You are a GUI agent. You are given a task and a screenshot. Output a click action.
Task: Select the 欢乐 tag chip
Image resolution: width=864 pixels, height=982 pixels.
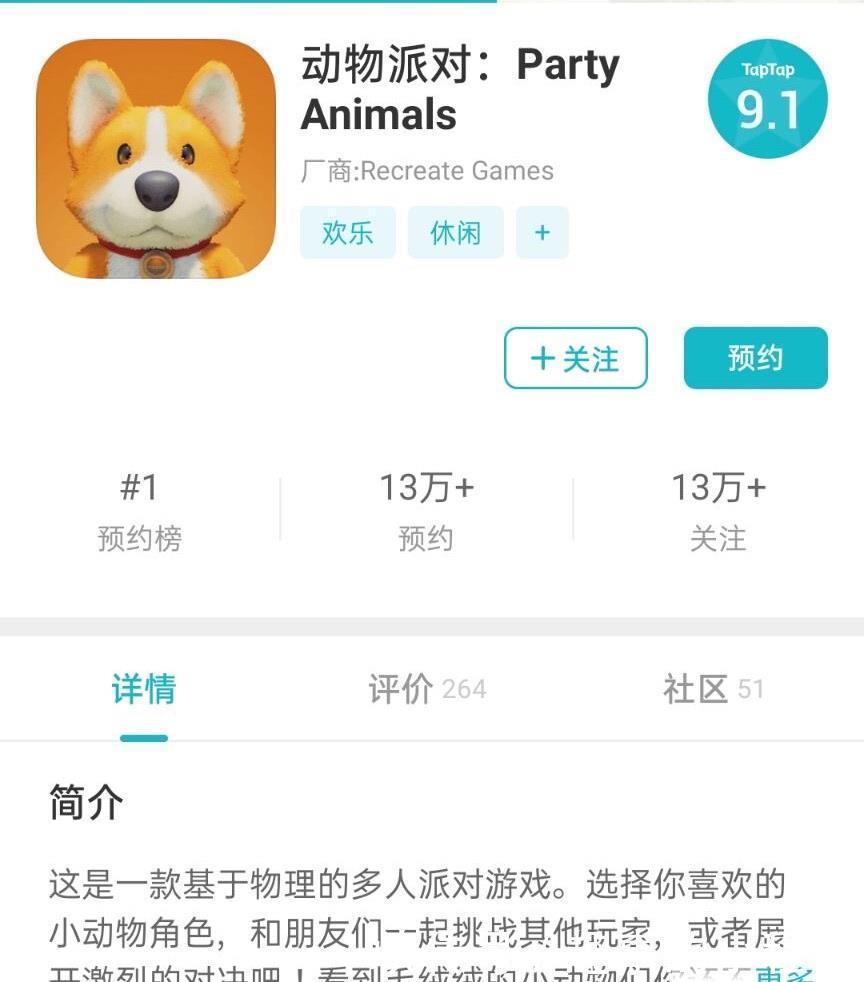(347, 232)
